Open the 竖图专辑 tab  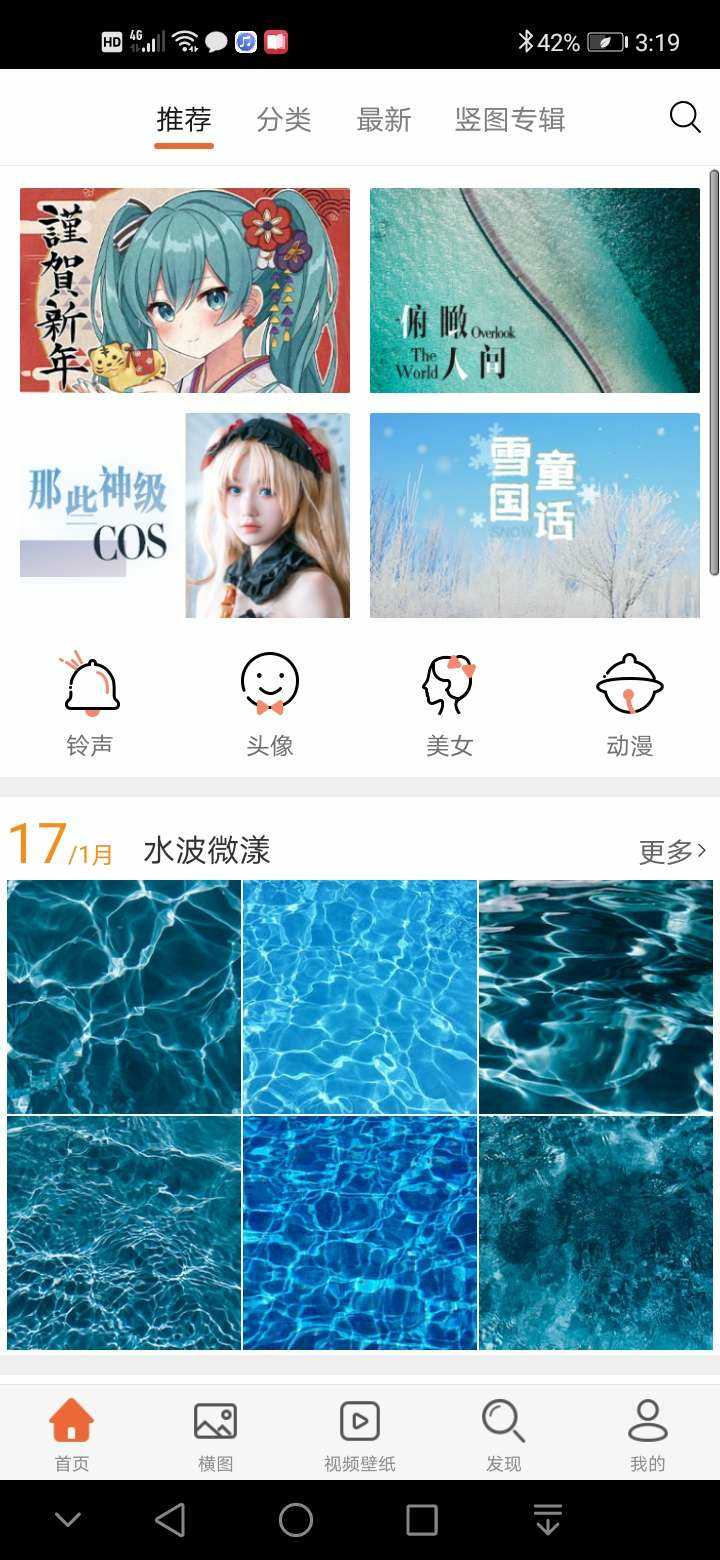click(510, 120)
